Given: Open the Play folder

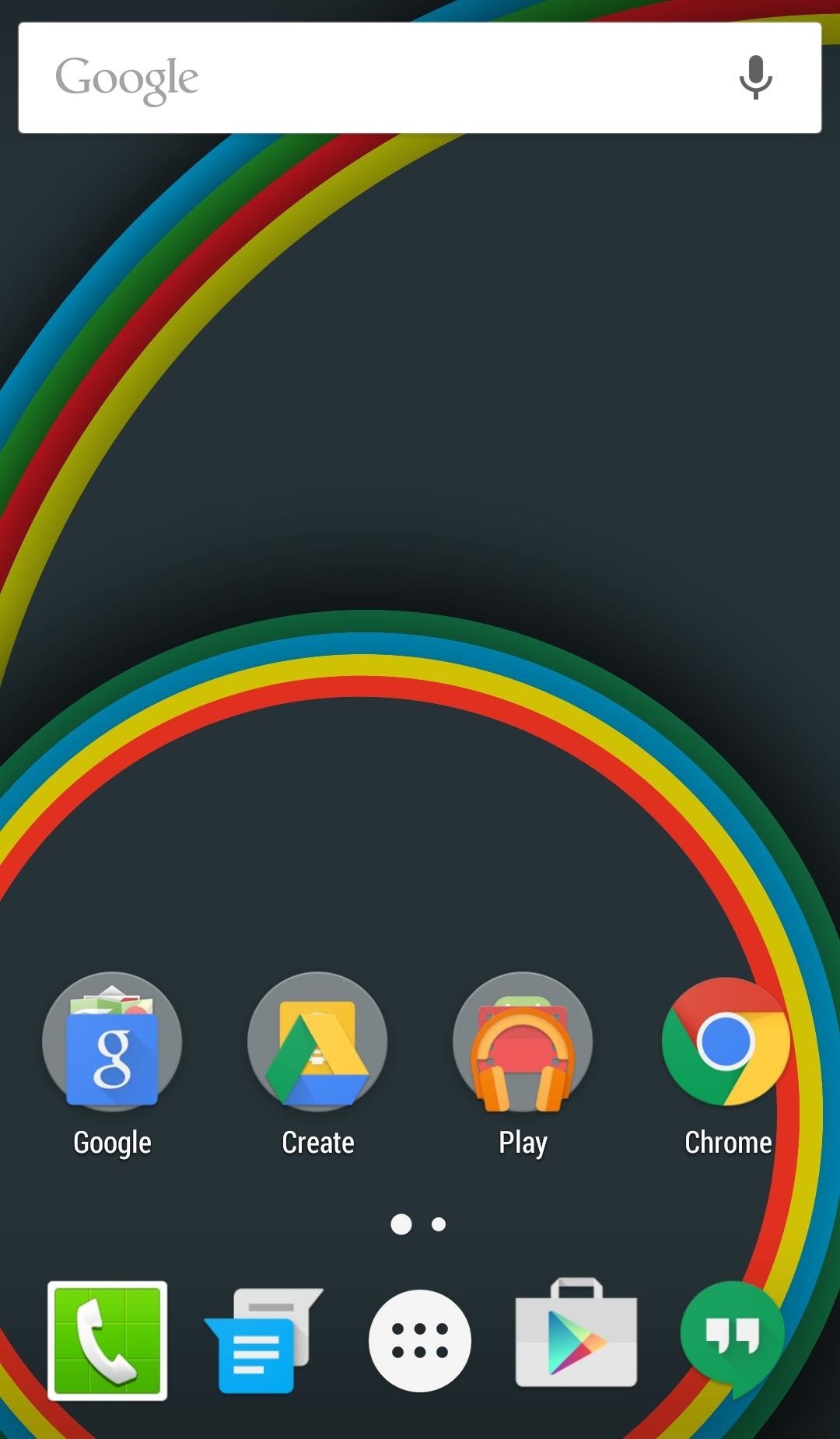Looking at the screenshot, I should (x=523, y=1042).
